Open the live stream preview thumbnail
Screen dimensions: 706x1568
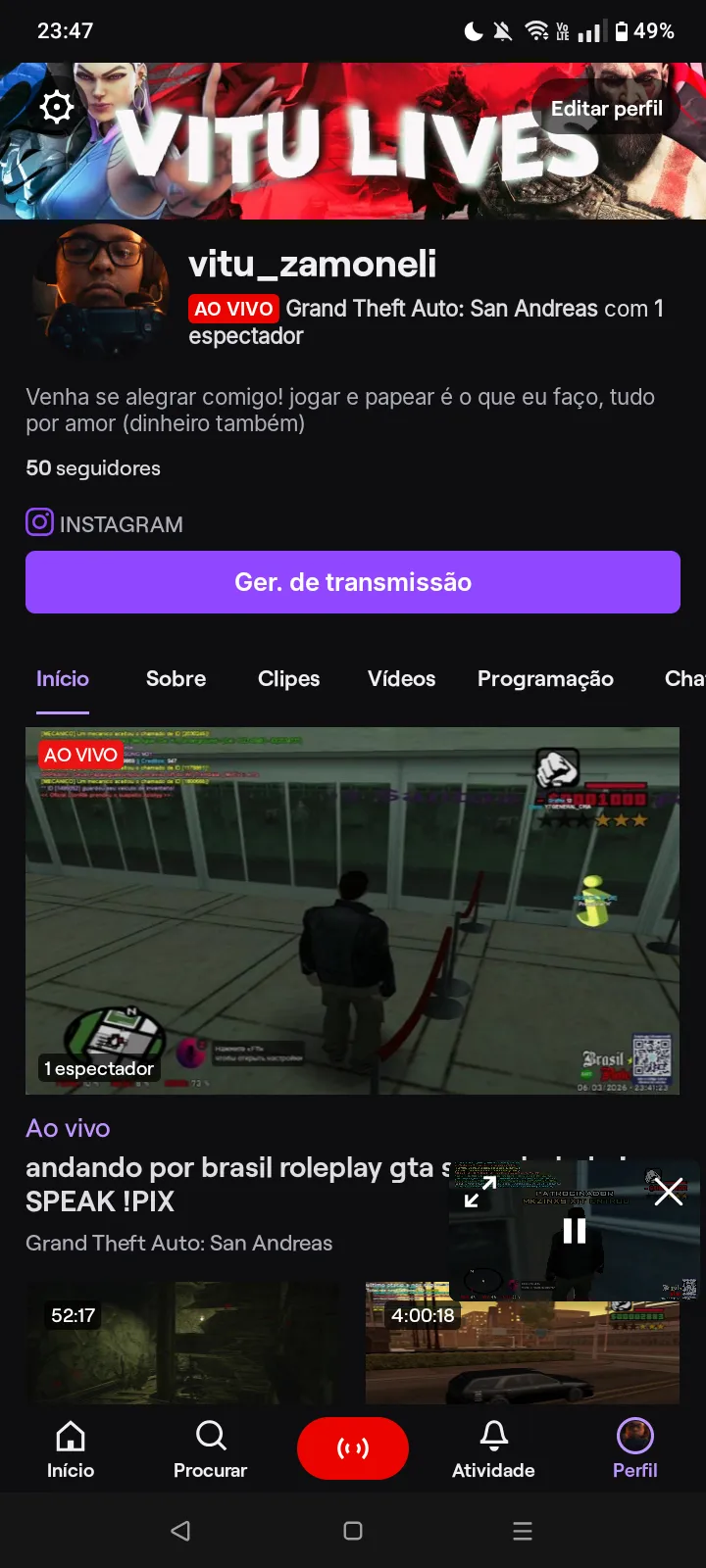[x=353, y=910]
